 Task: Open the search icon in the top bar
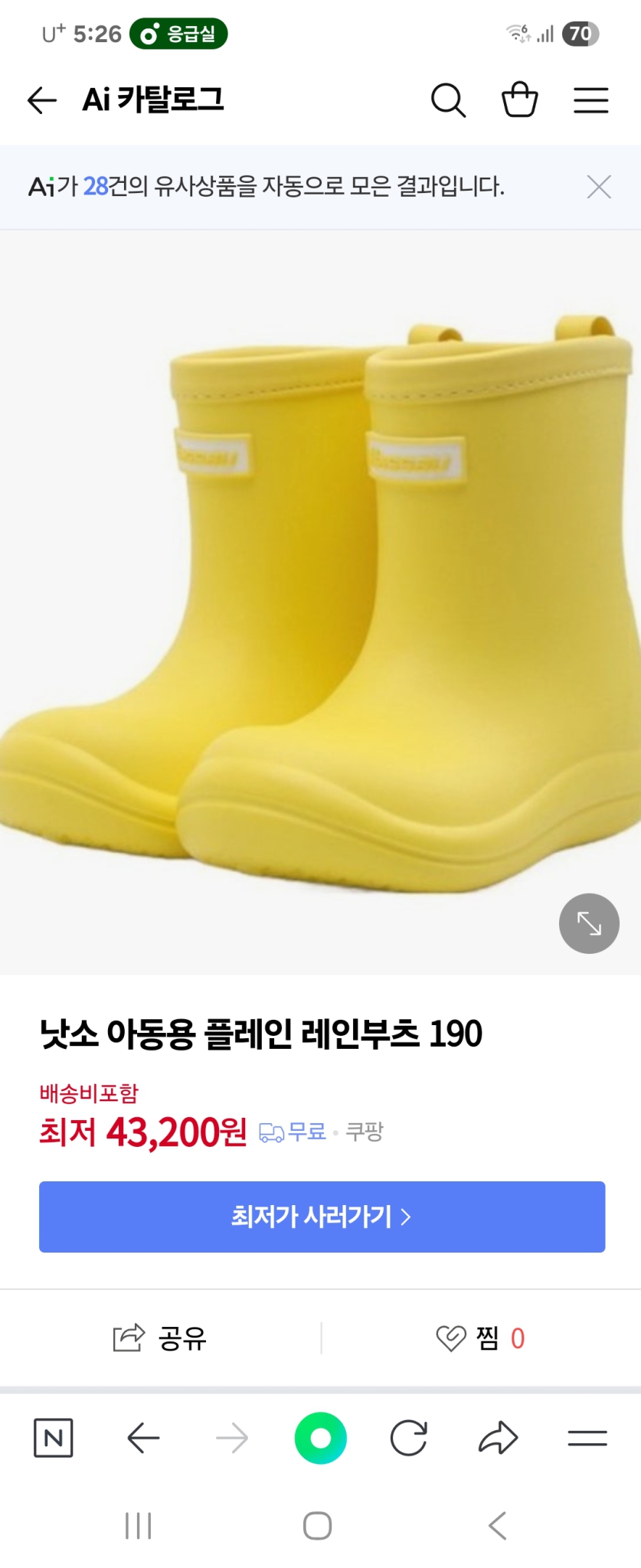[450, 100]
